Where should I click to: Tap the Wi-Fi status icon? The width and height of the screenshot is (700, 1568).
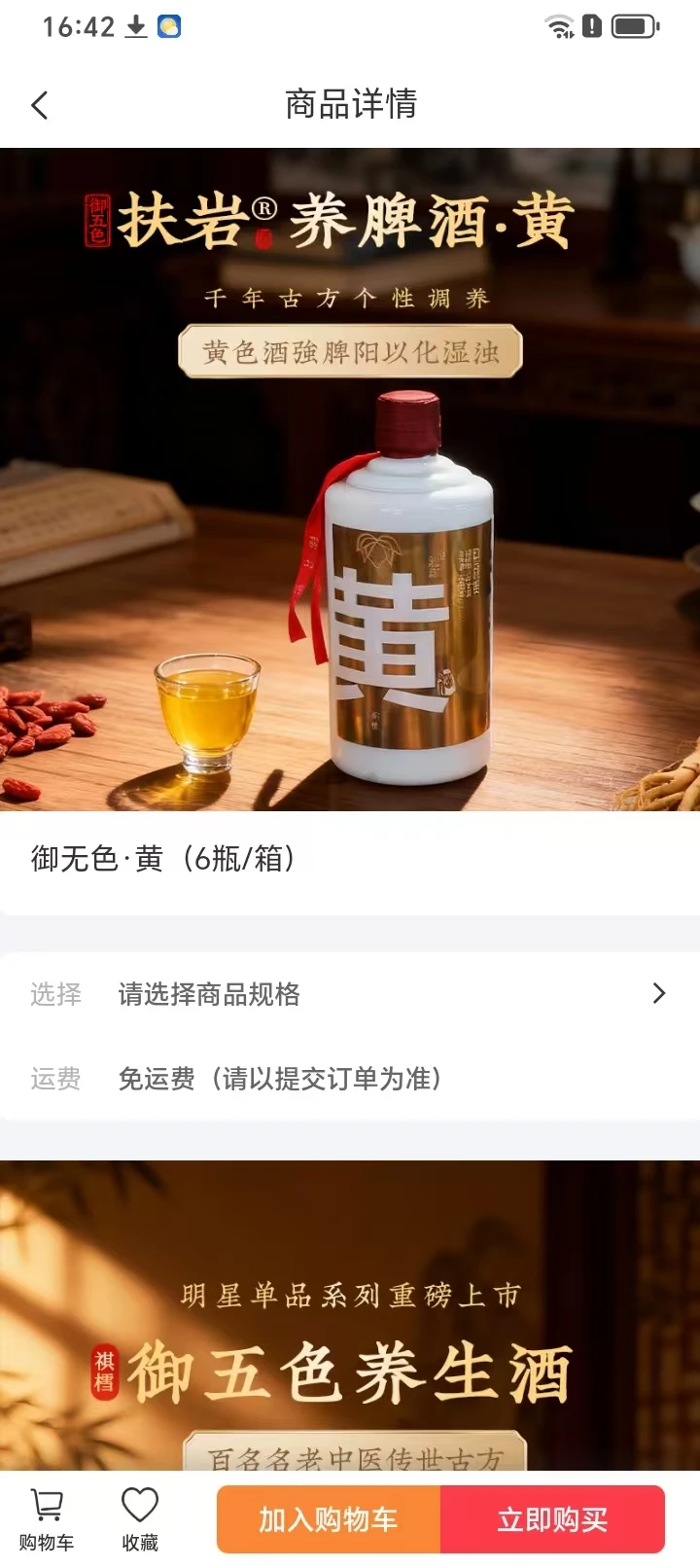(558, 26)
